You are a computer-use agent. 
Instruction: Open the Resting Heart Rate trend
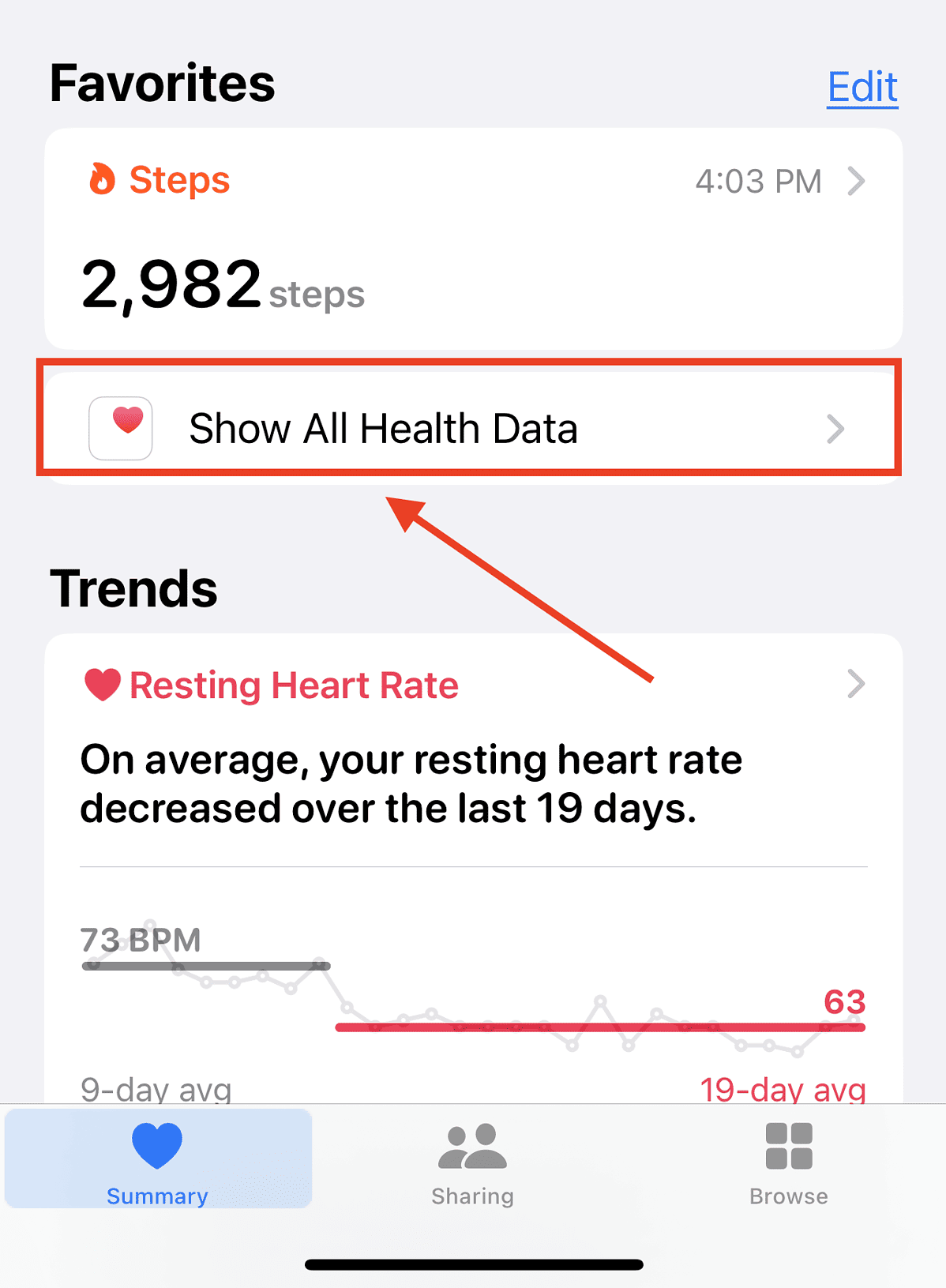pyautogui.click(x=472, y=685)
